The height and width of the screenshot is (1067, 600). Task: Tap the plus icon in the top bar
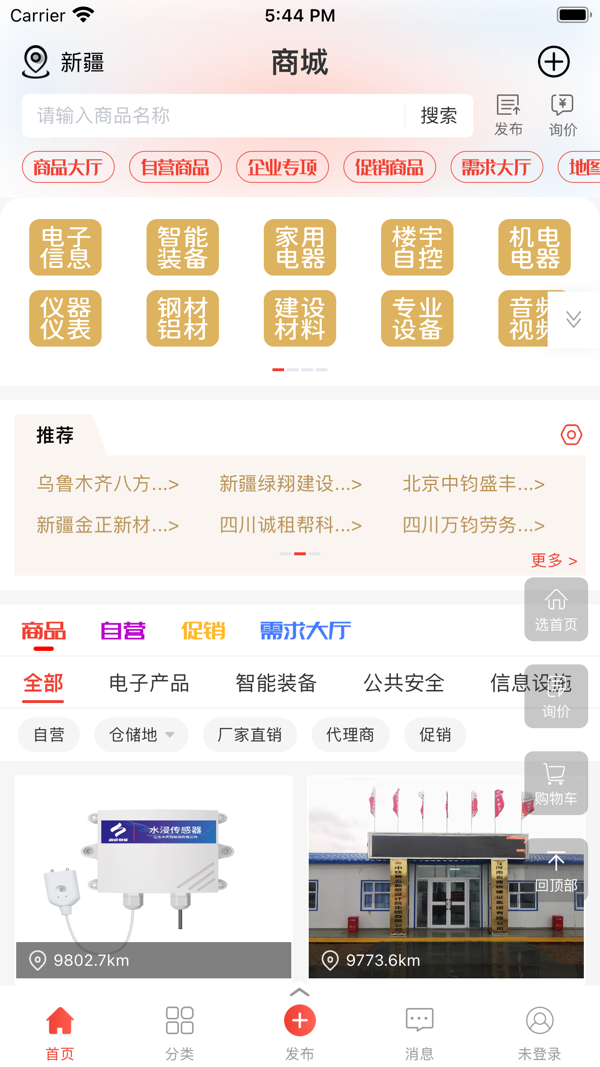(553, 62)
